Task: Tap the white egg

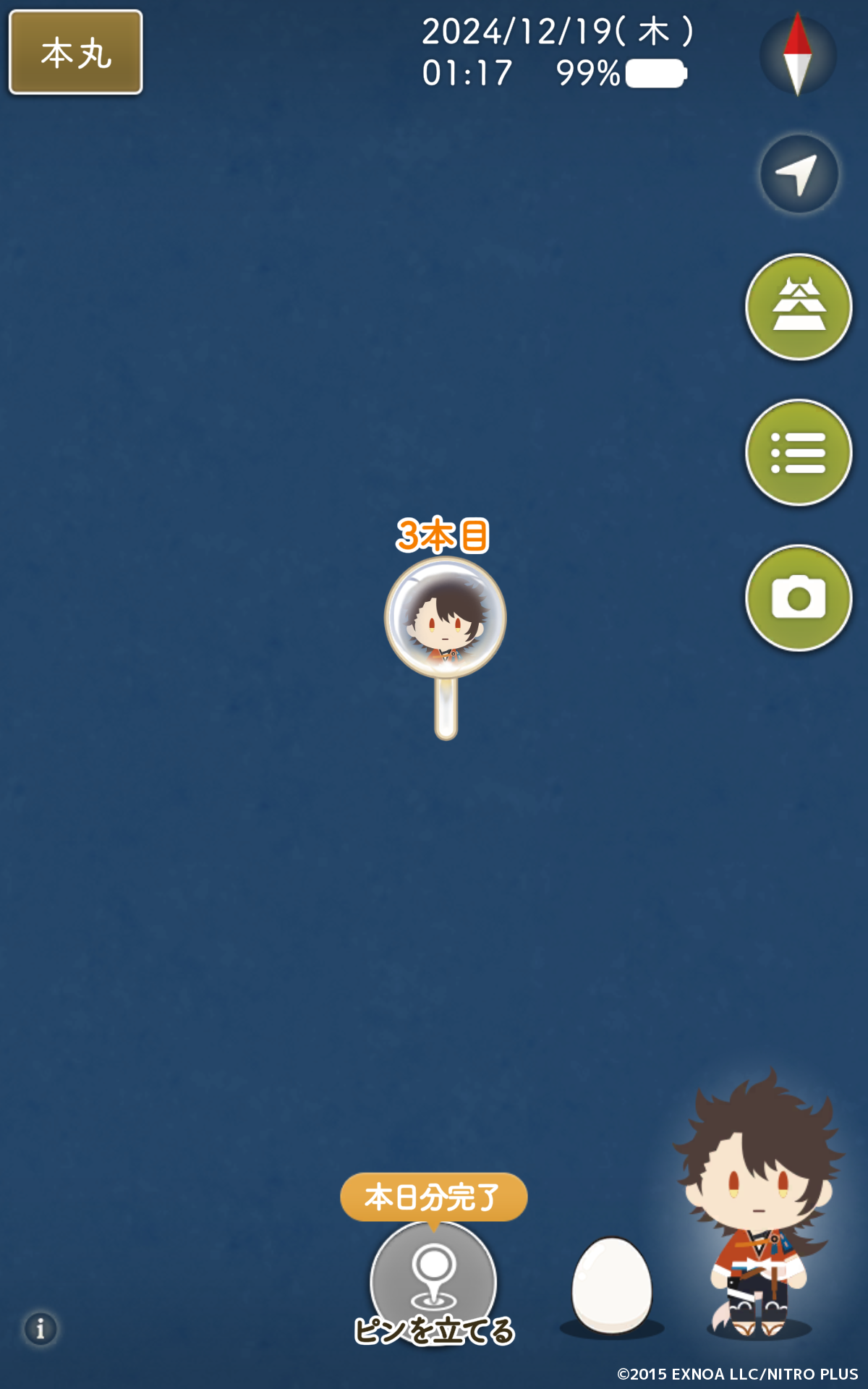Action: click(x=612, y=1285)
